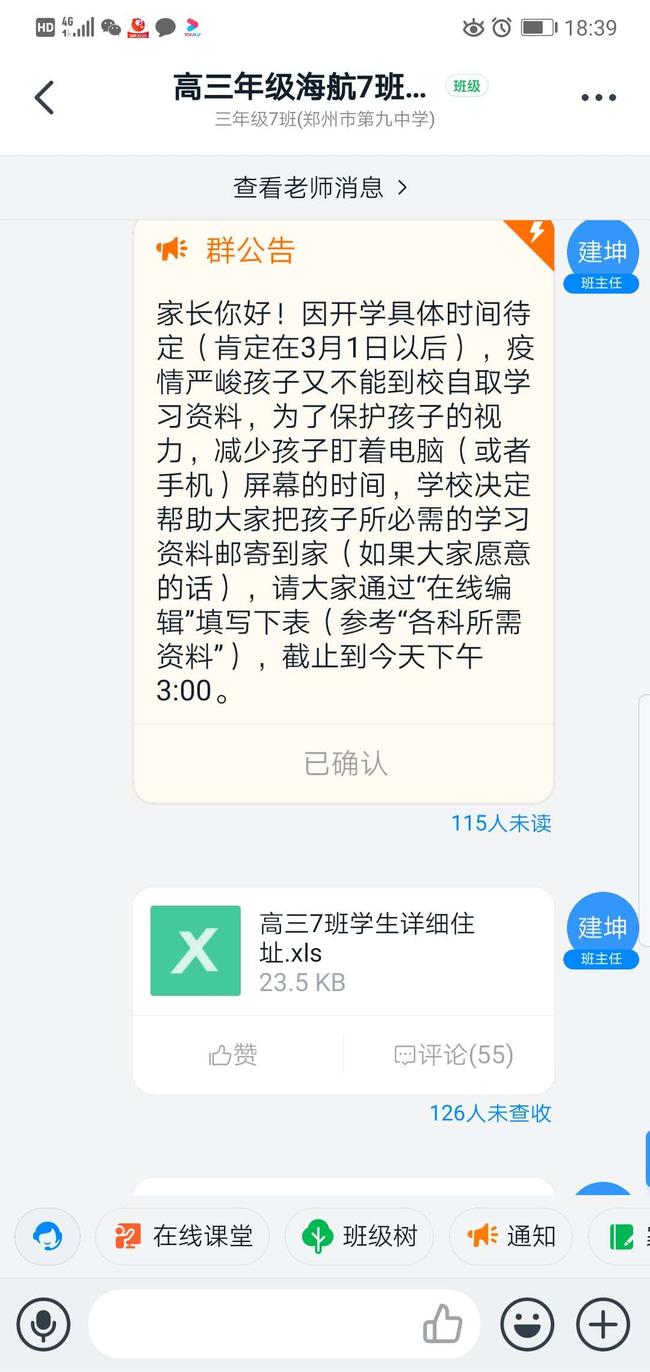Image resolution: width=650 pixels, height=1372 pixels.
Task: Open the emoji picker
Action: (527, 1325)
